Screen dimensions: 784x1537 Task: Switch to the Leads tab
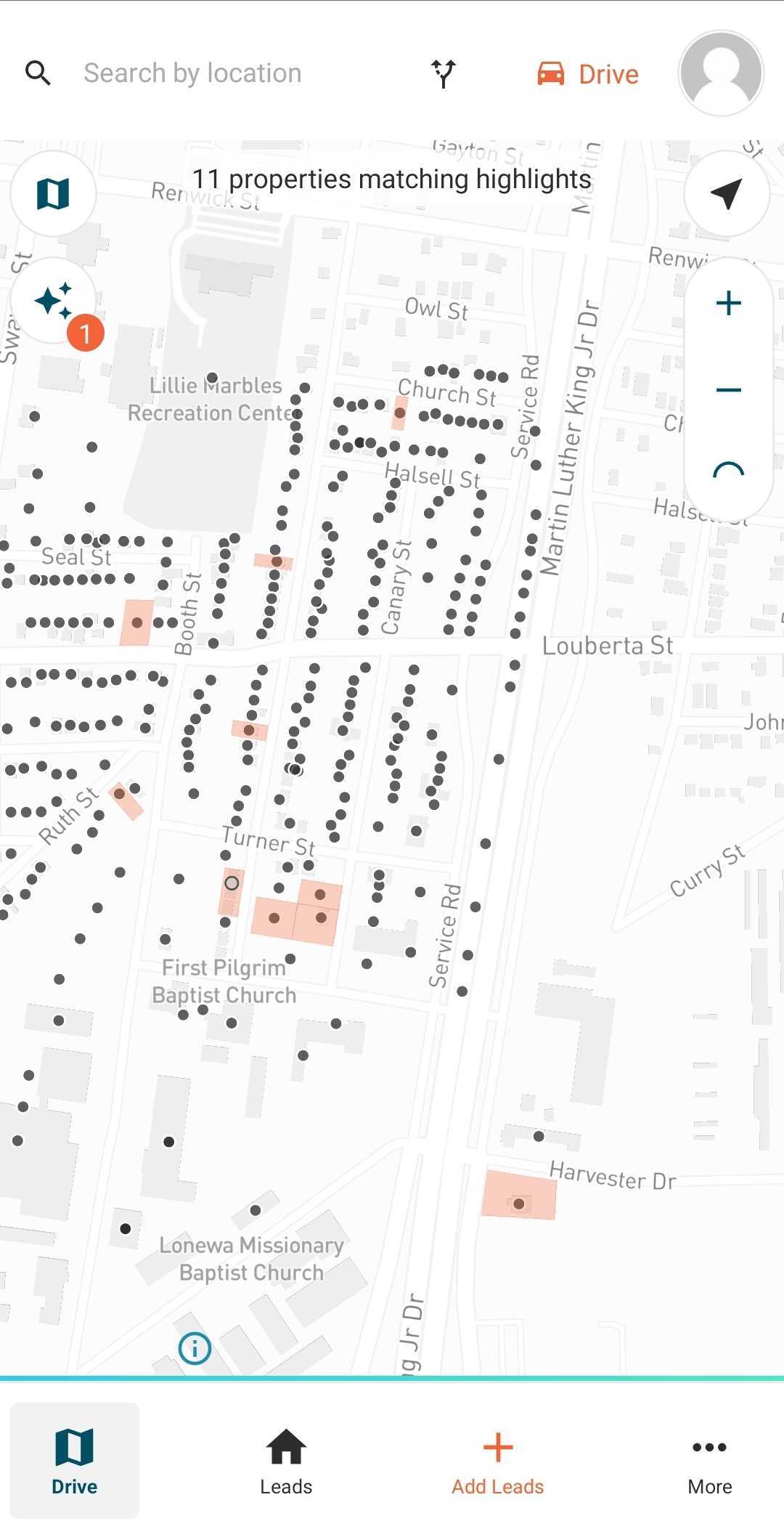coord(286,1461)
